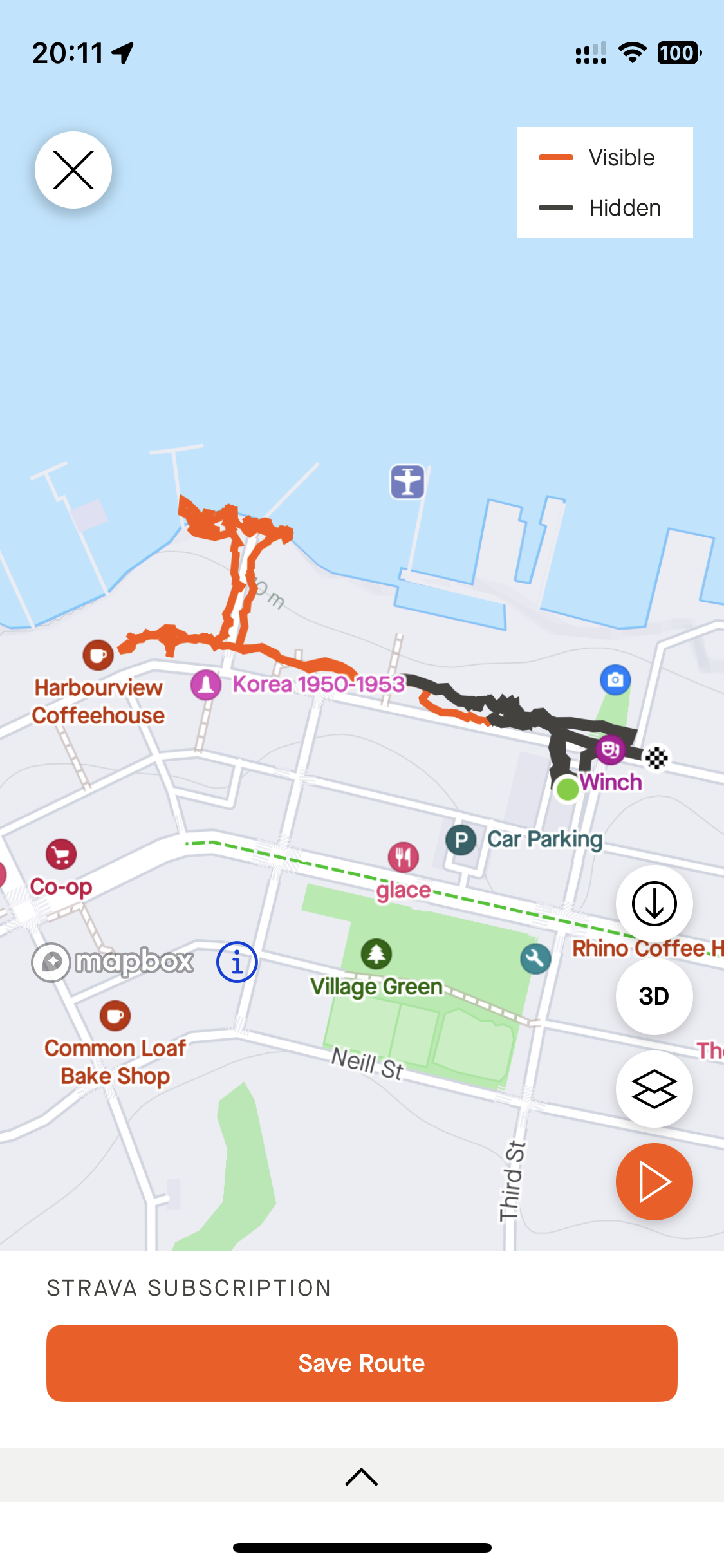Play the activity flyover animation
The height and width of the screenshot is (1568, 724).
click(x=654, y=1182)
